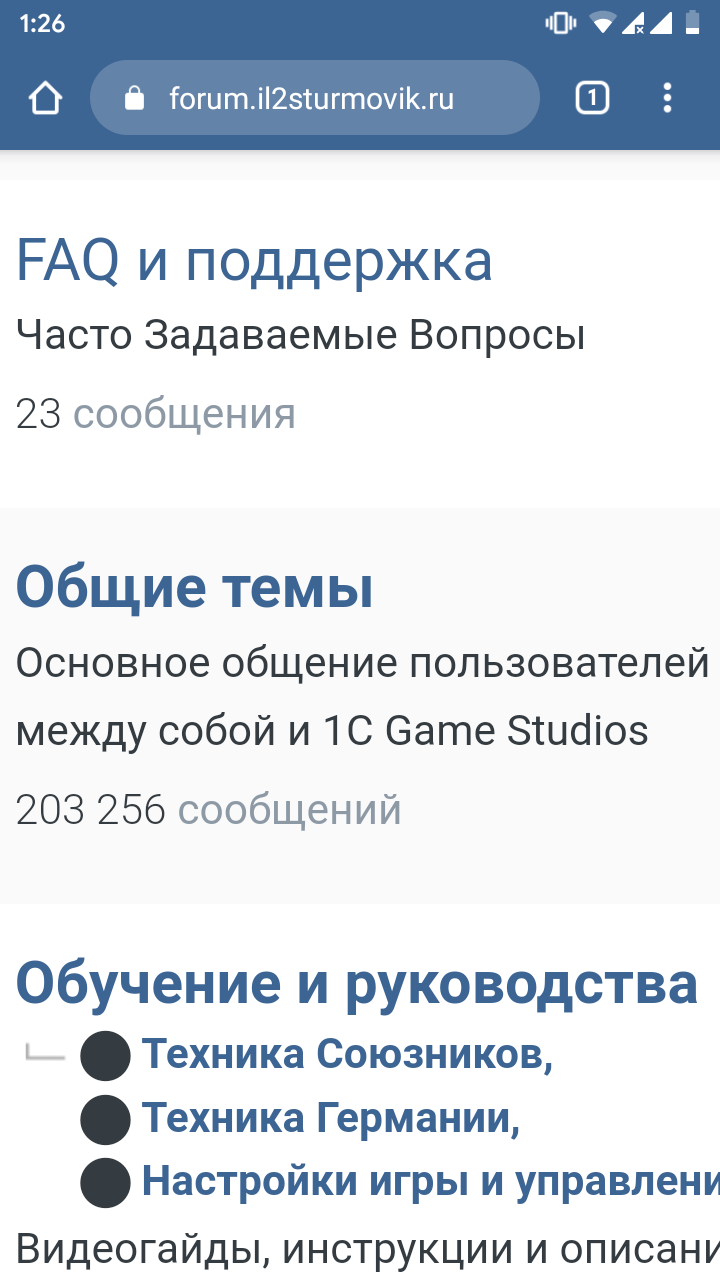This screenshot has height=1280, width=720.
Task: Open the Обучение и руководства section
Action: (x=356, y=983)
